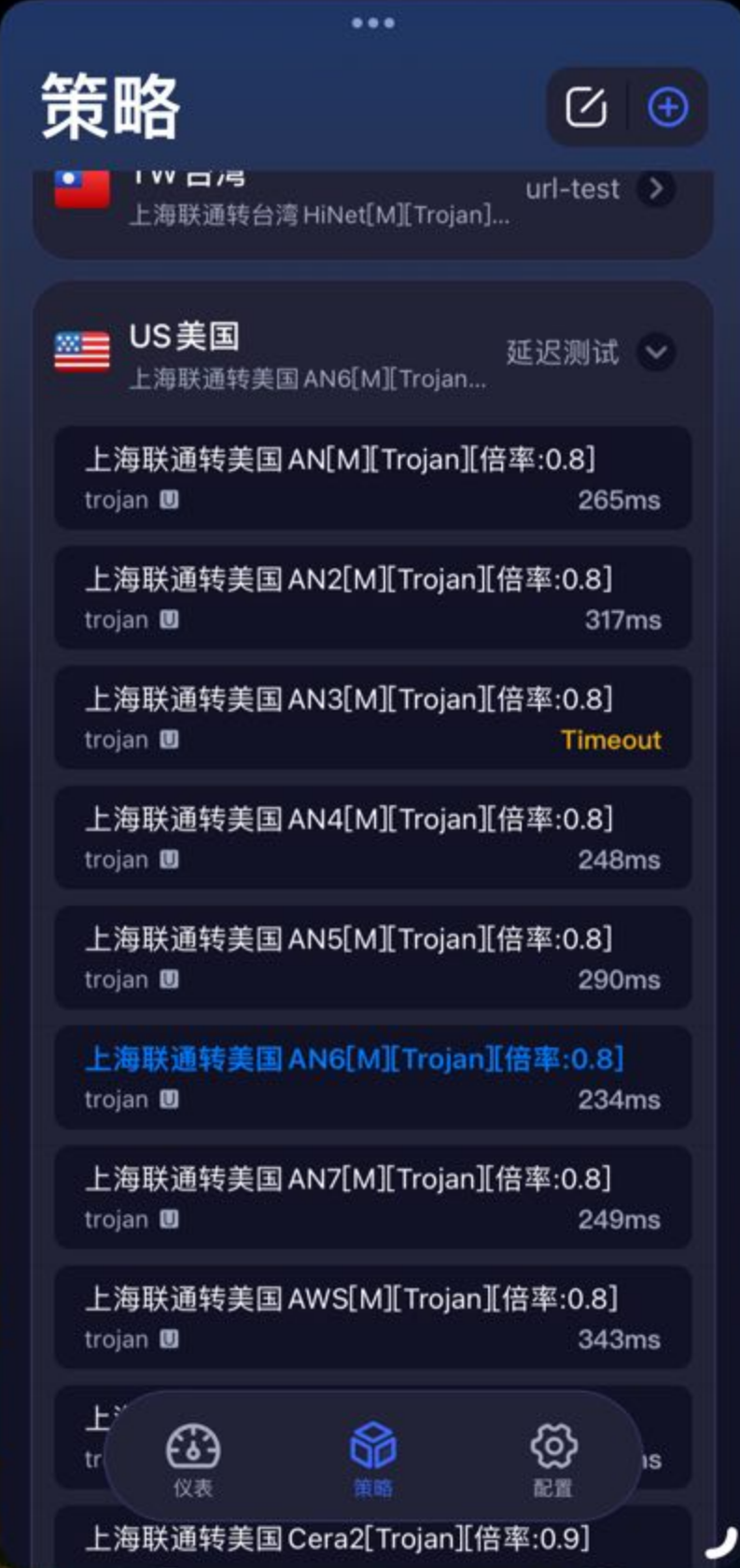Go to the 配置 settings tab

tap(553, 1459)
